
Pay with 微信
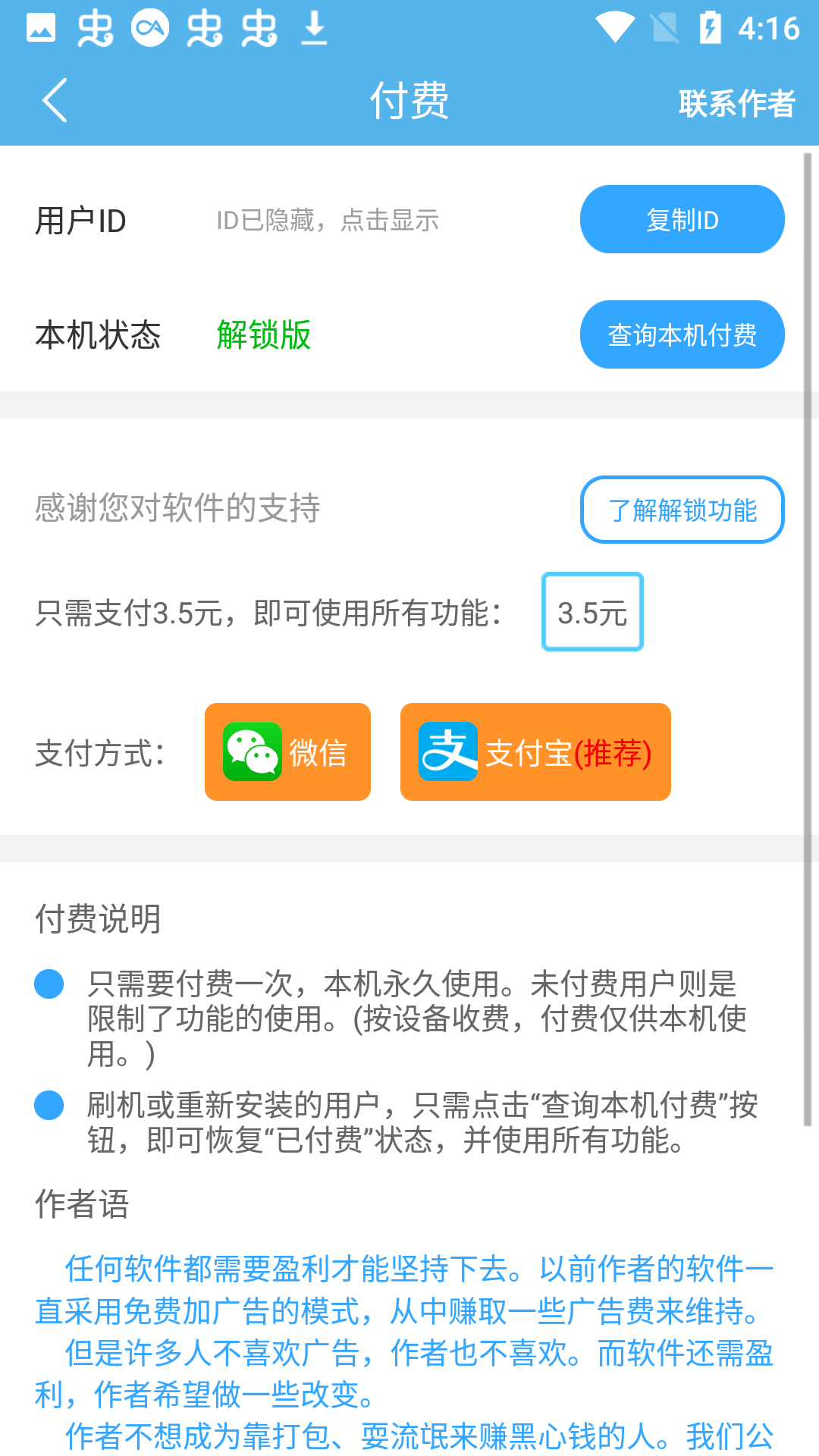287,752
